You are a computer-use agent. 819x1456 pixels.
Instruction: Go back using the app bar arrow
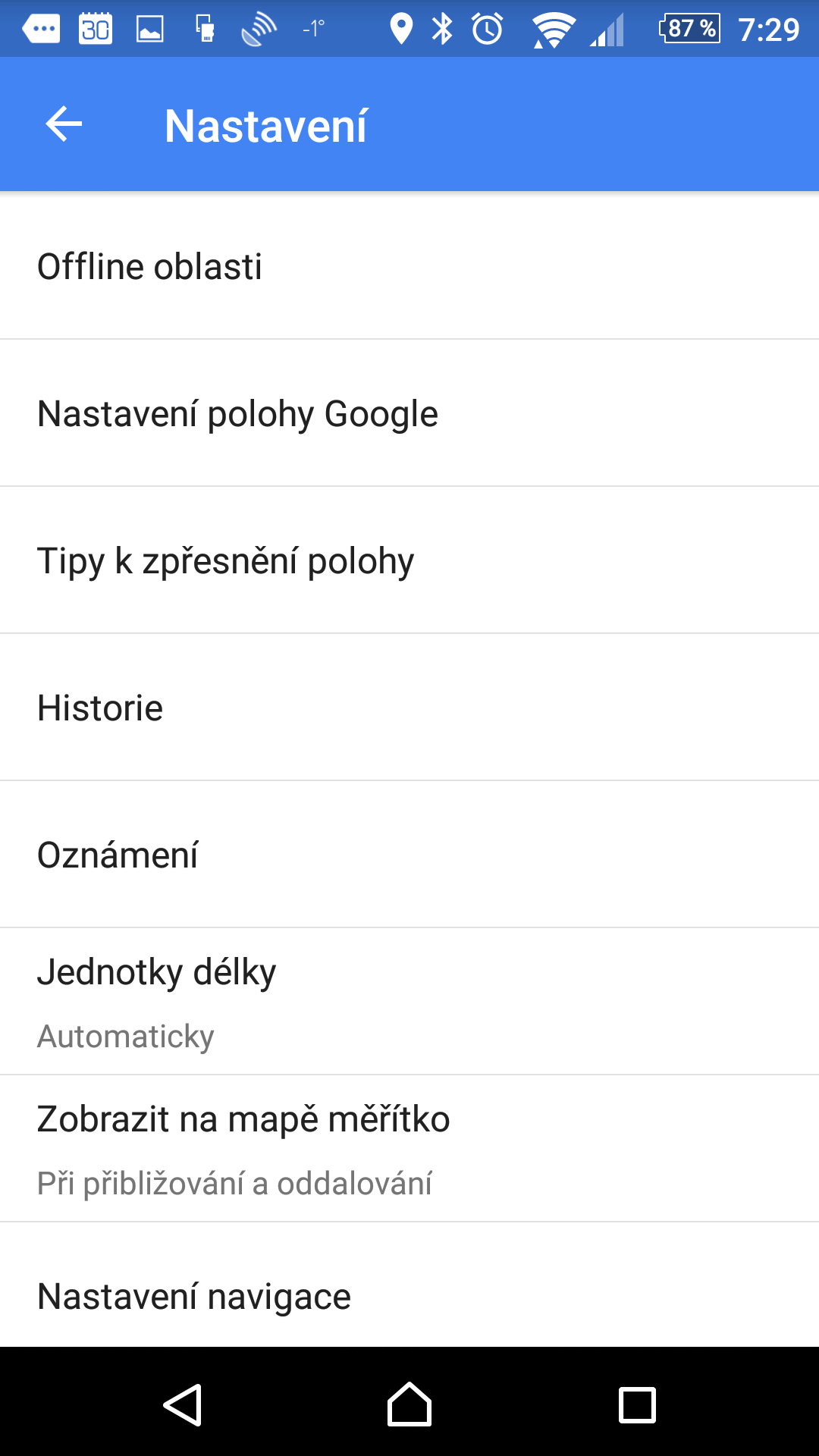64,124
